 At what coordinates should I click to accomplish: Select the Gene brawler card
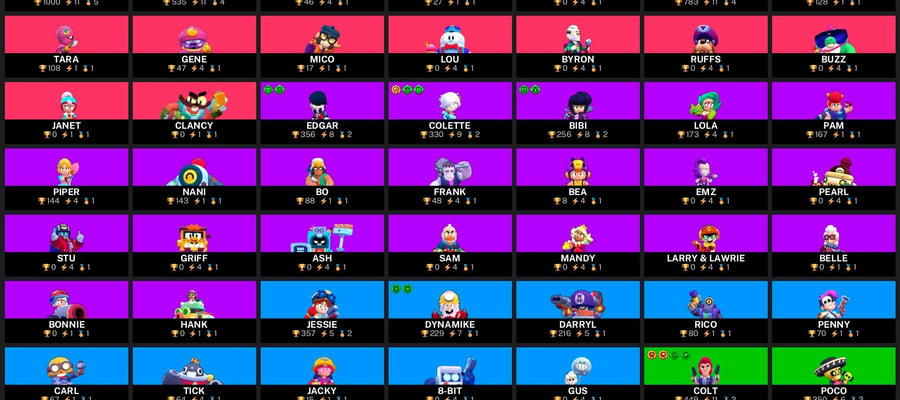pyautogui.click(x=195, y=46)
